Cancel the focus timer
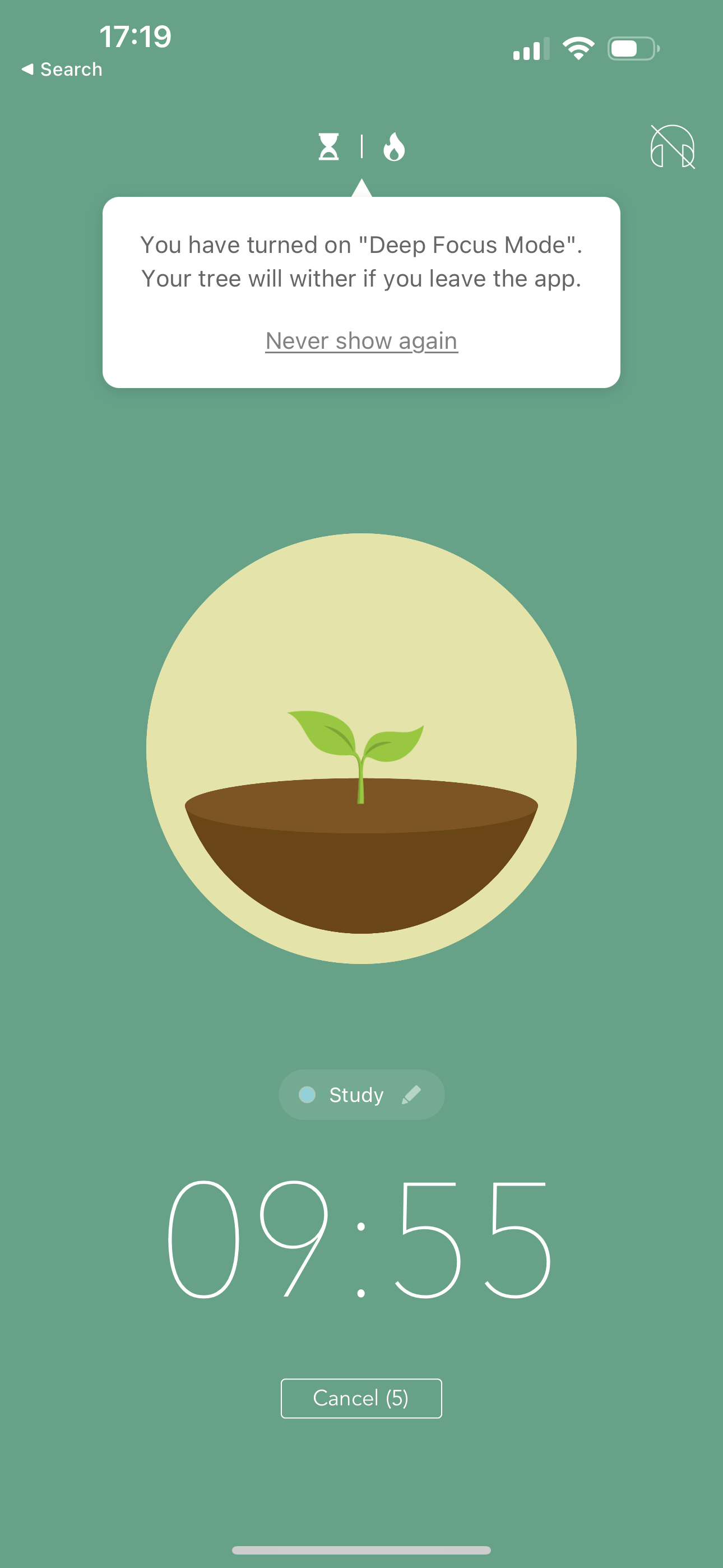Image resolution: width=723 pixels, height=1568 pixels. tap(361, 1398)
